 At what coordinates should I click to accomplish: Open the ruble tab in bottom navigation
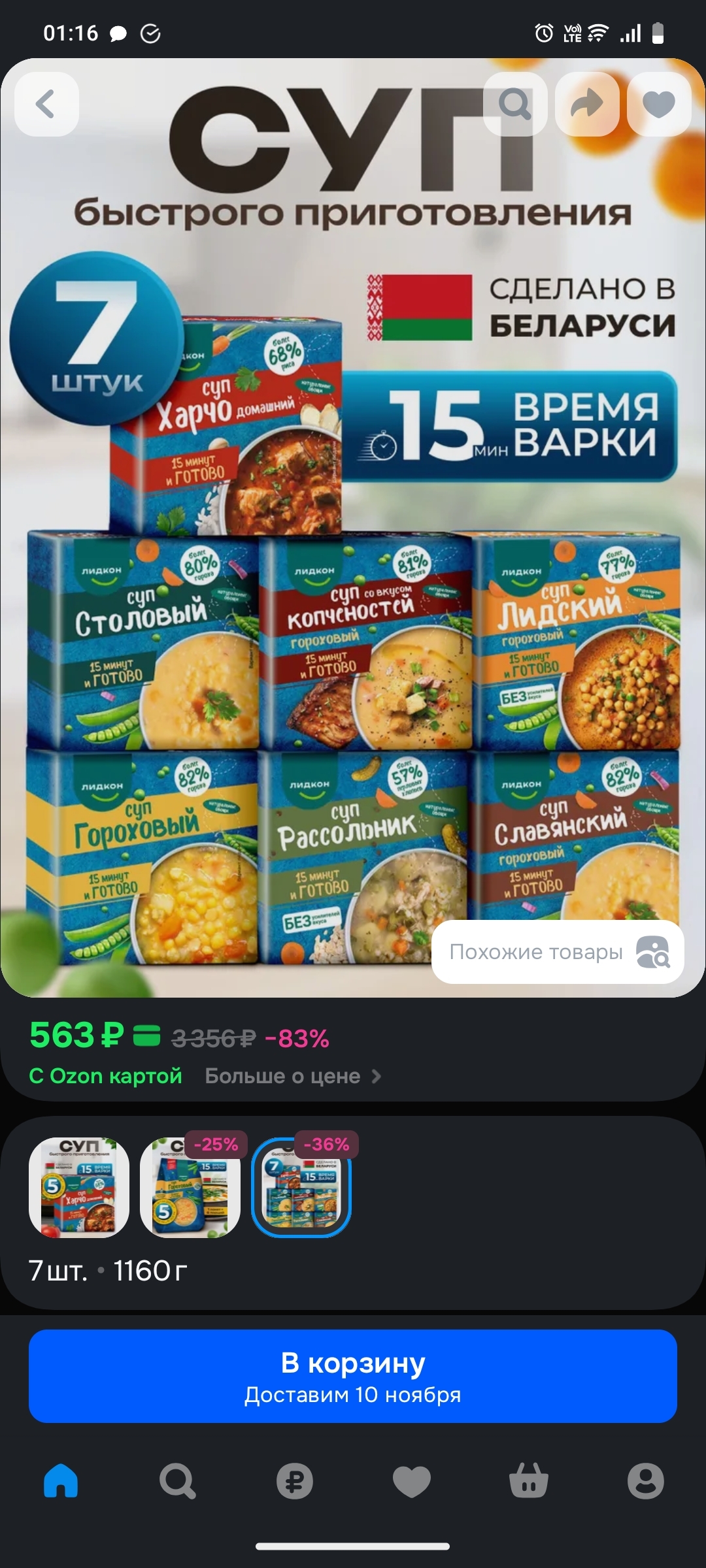click(294, 1481)
